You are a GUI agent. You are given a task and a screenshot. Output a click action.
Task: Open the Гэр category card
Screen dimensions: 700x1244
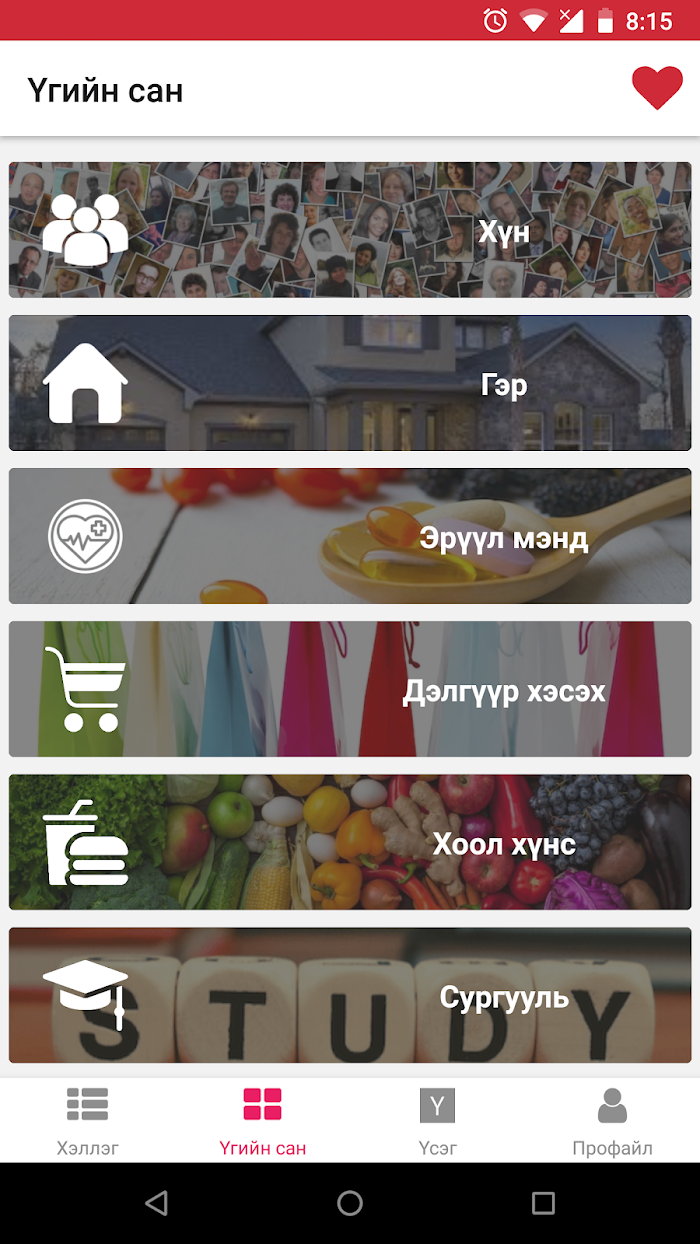coord(350,383)
